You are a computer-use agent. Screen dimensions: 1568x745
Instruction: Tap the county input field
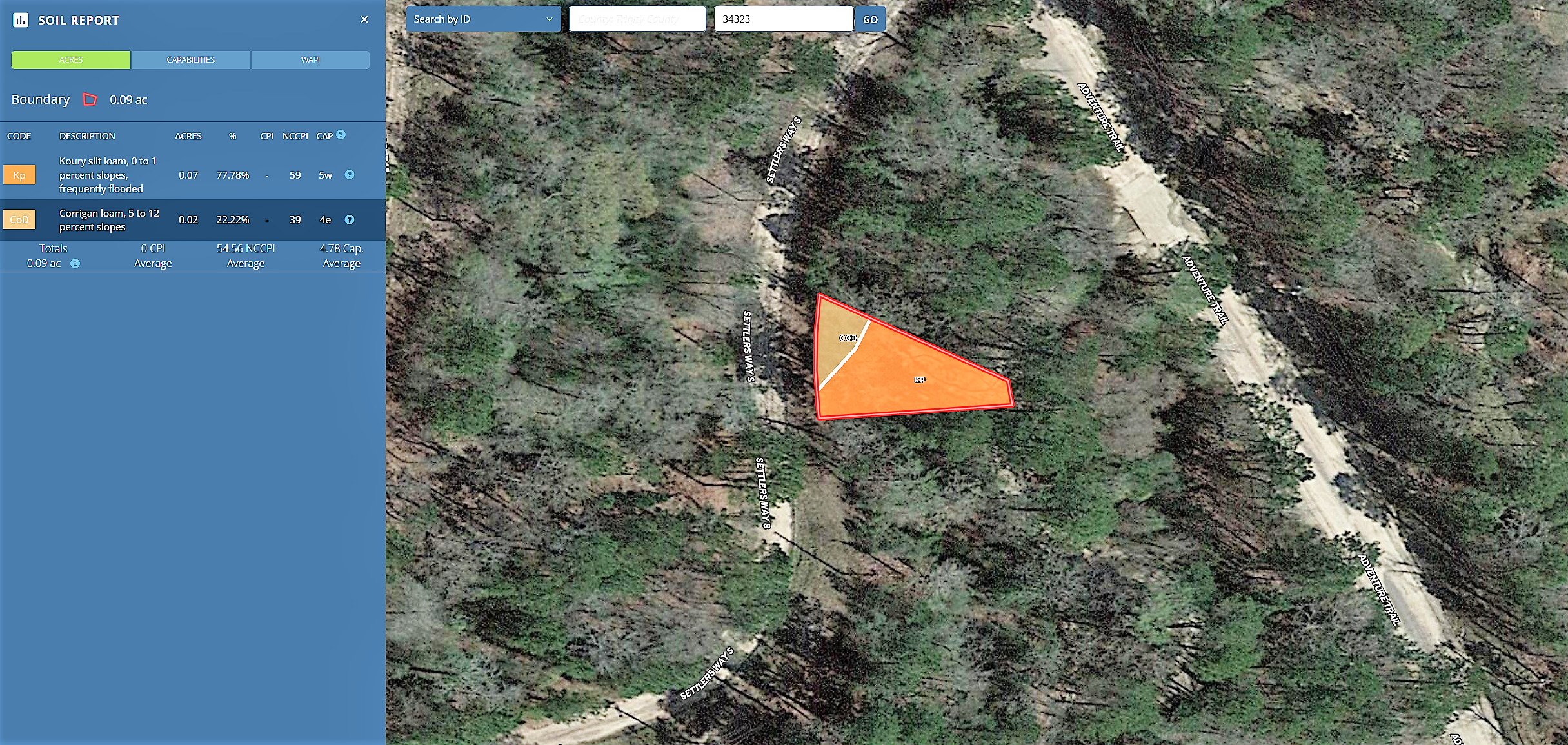637,19
